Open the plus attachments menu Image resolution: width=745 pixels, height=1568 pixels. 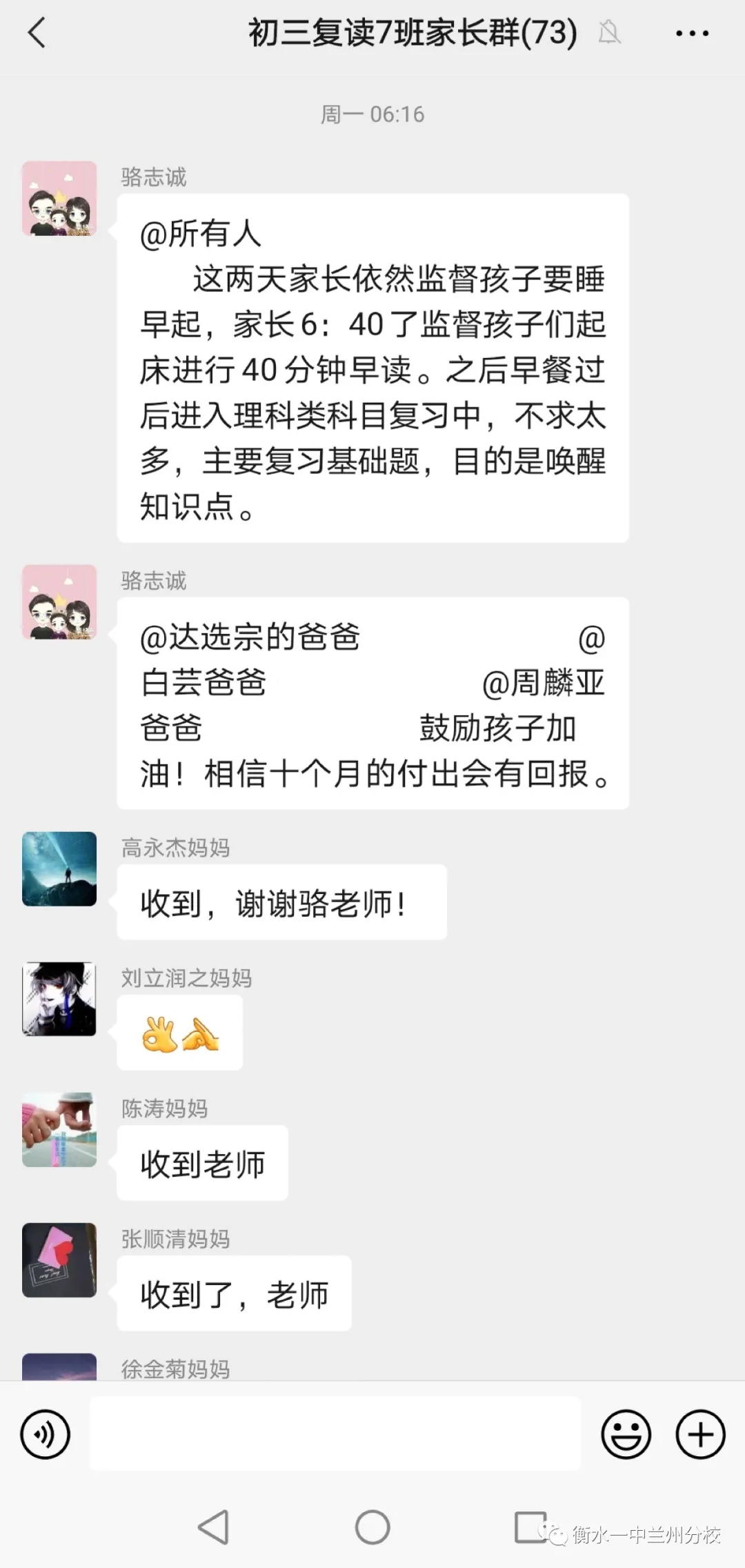[x=700, y=1434]
